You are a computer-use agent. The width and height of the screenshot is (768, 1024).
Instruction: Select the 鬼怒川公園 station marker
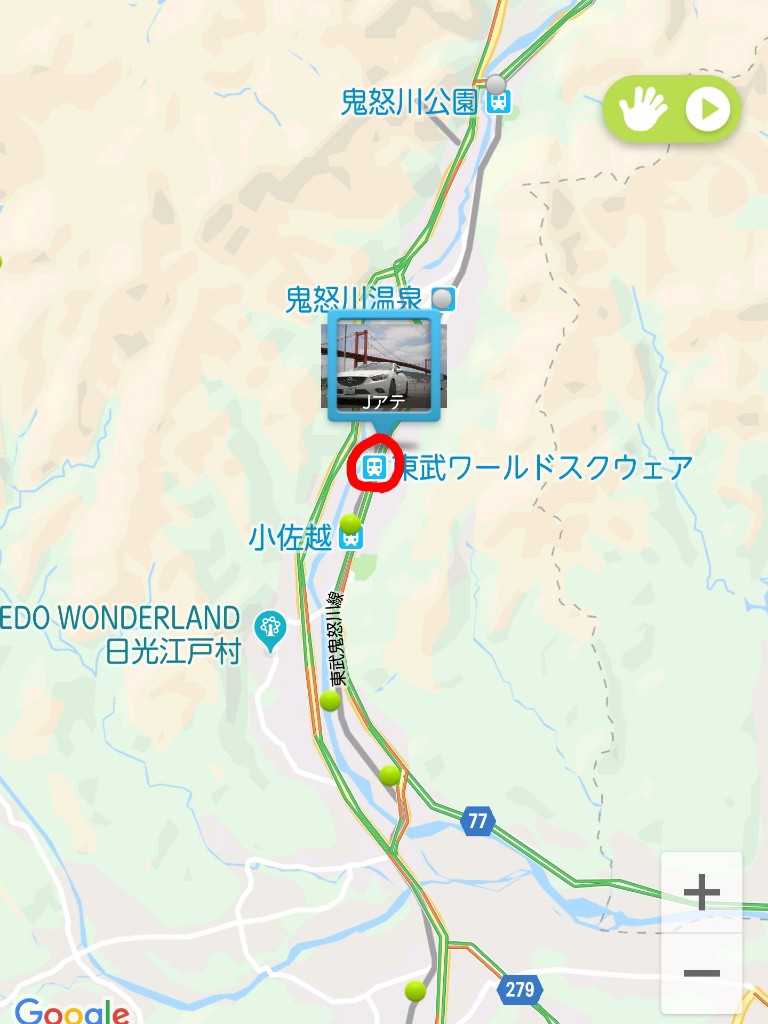(x=498, y=101)
